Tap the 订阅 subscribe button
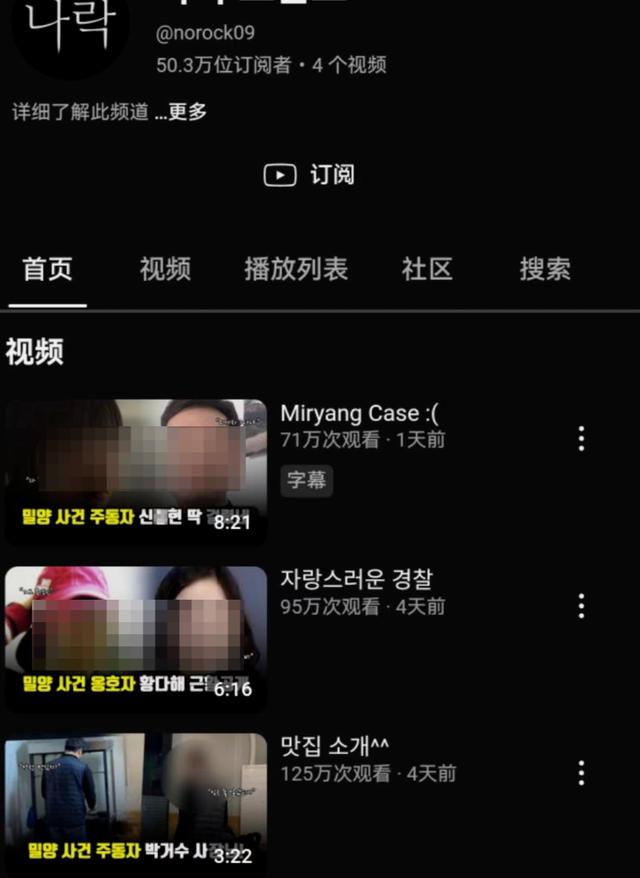Viewport: 640px width, 878px height. 310,175
